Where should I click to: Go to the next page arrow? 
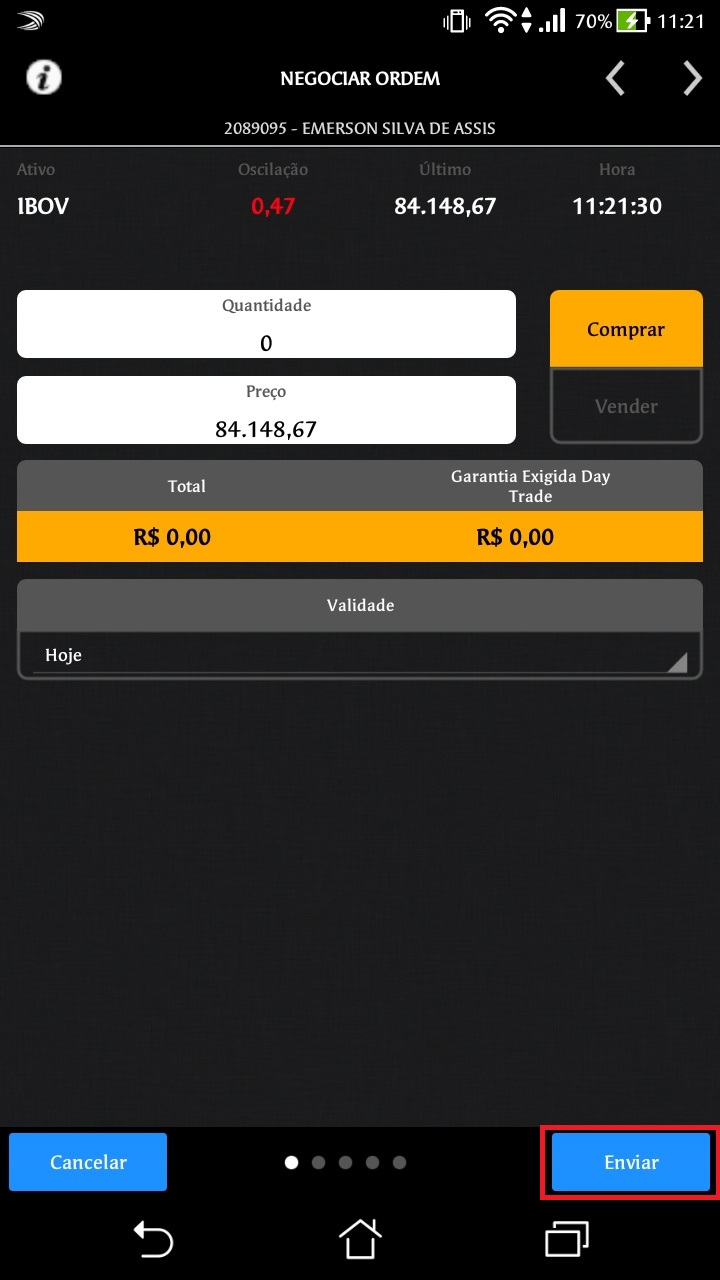(692, 78)
